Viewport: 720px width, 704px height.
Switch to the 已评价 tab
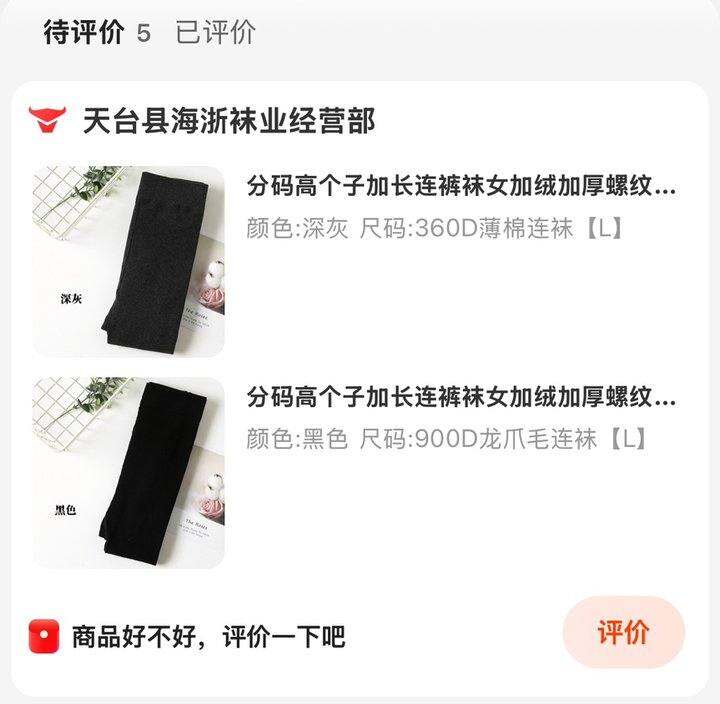pyautogui.click(x=216, y=32)
